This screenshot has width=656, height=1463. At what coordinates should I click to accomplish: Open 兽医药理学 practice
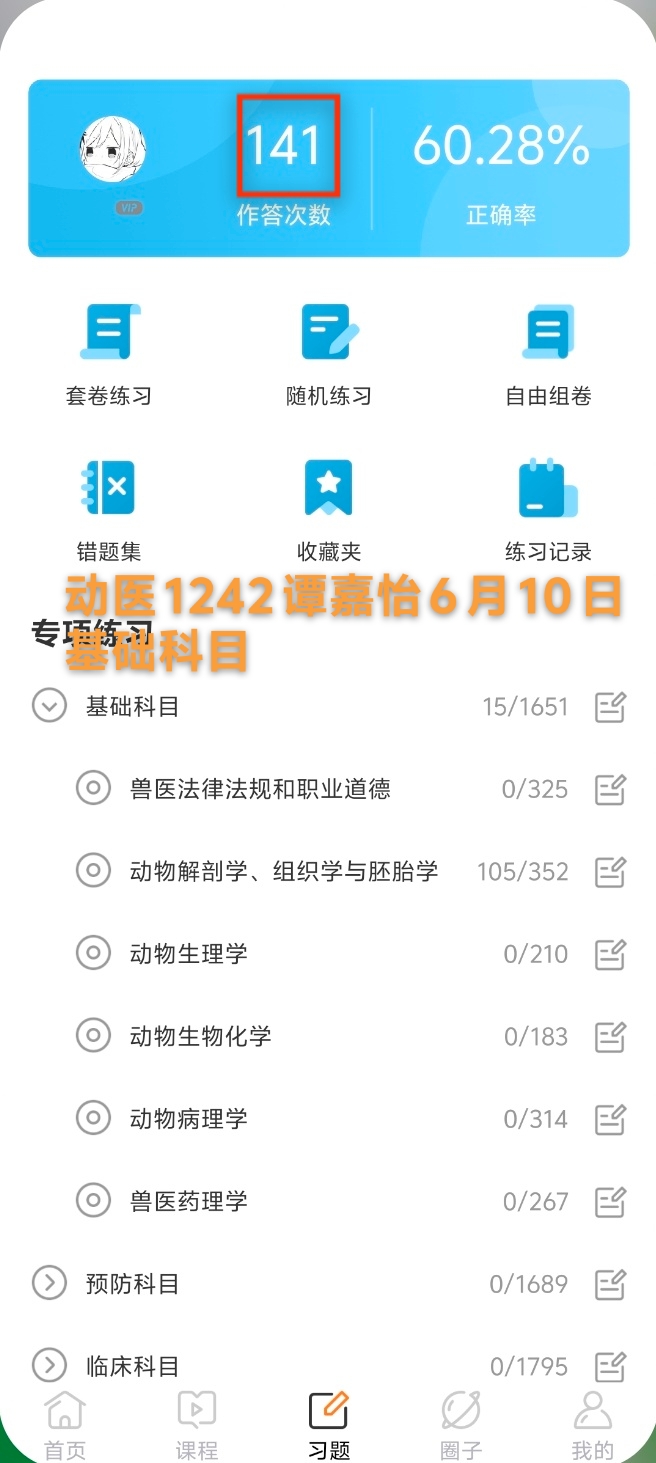pyautogui.click(x=328, y=1200)
